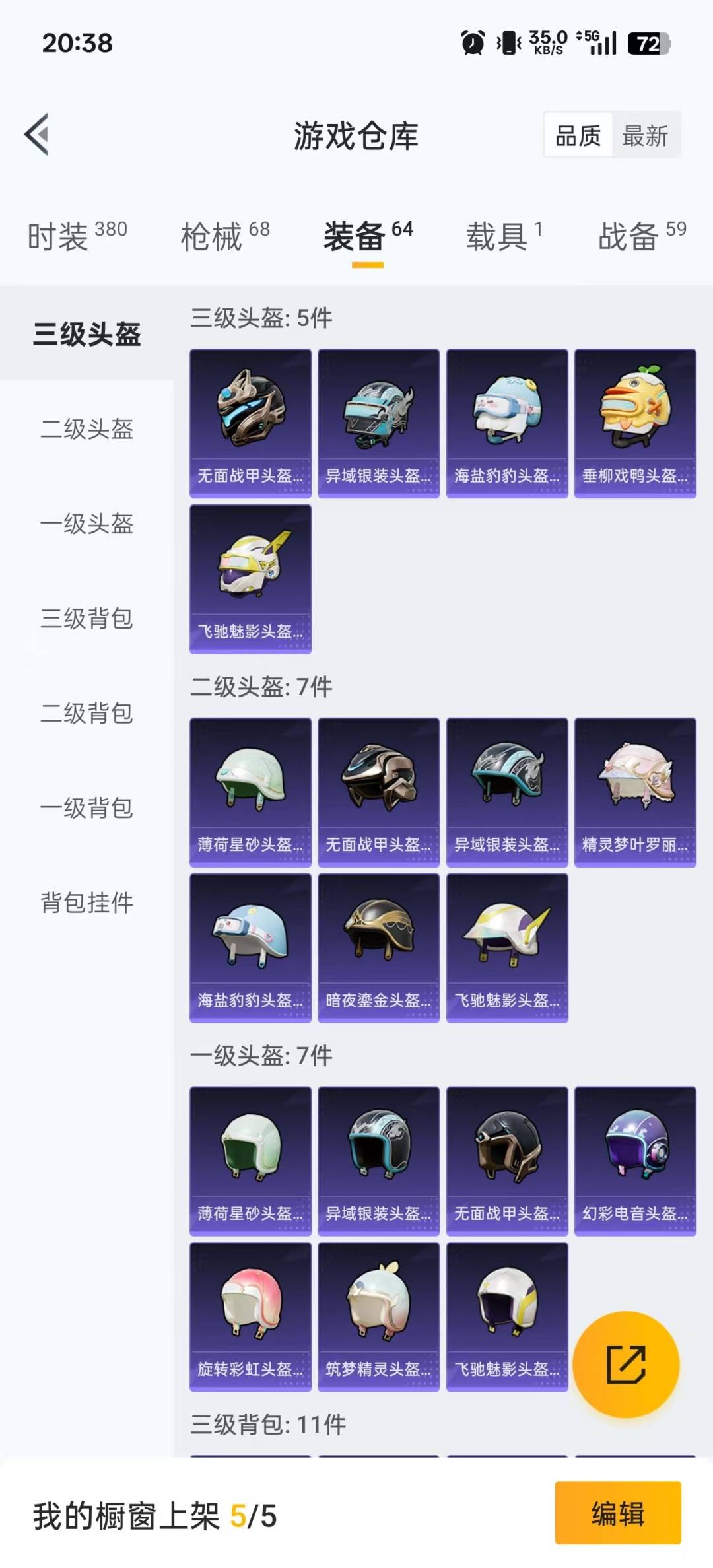View the 暗夜鎏金头盔 item
The image size is (713, 1568).
(x=378, y=947)
